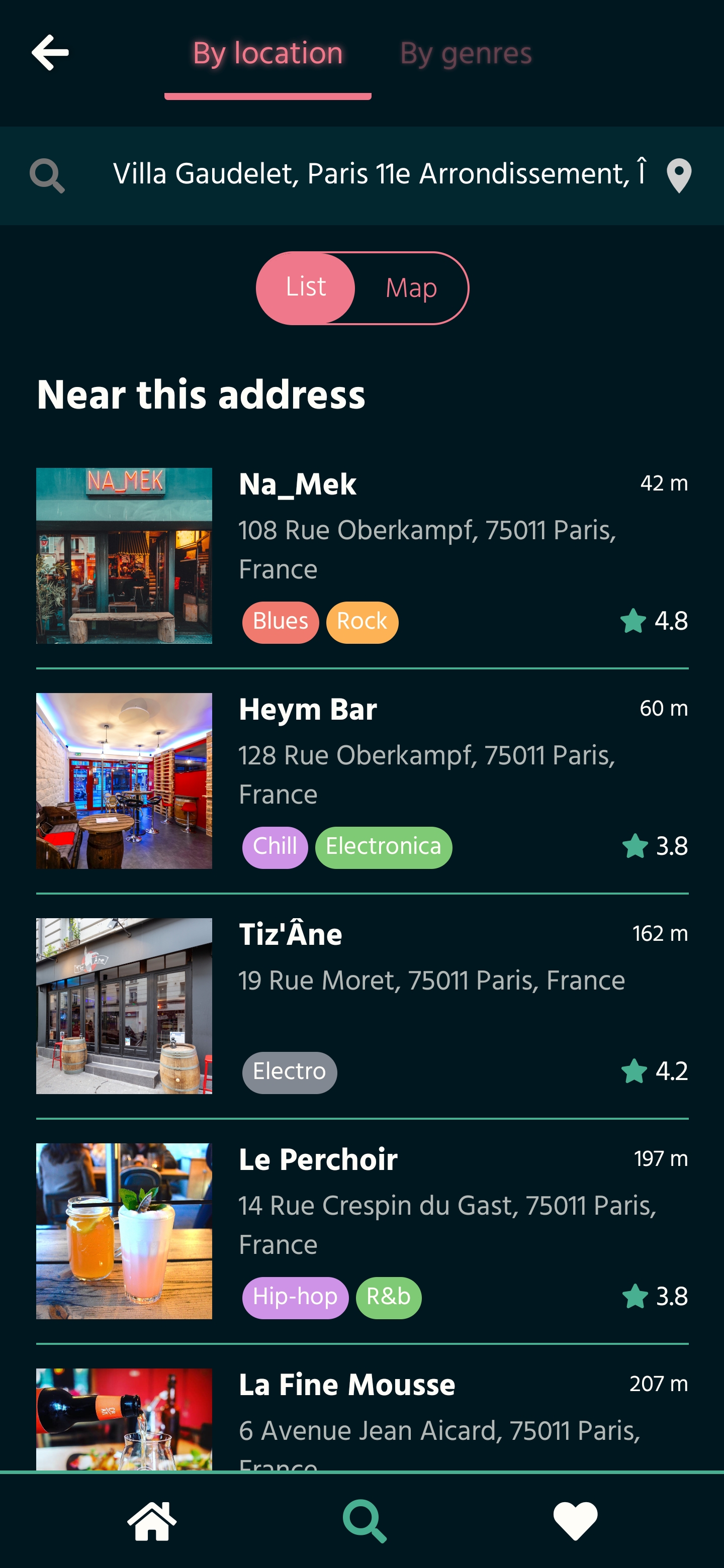This screenshot has width=724, height=1568.
Task: Tap the address search field
Action: [x=378, y=175]
